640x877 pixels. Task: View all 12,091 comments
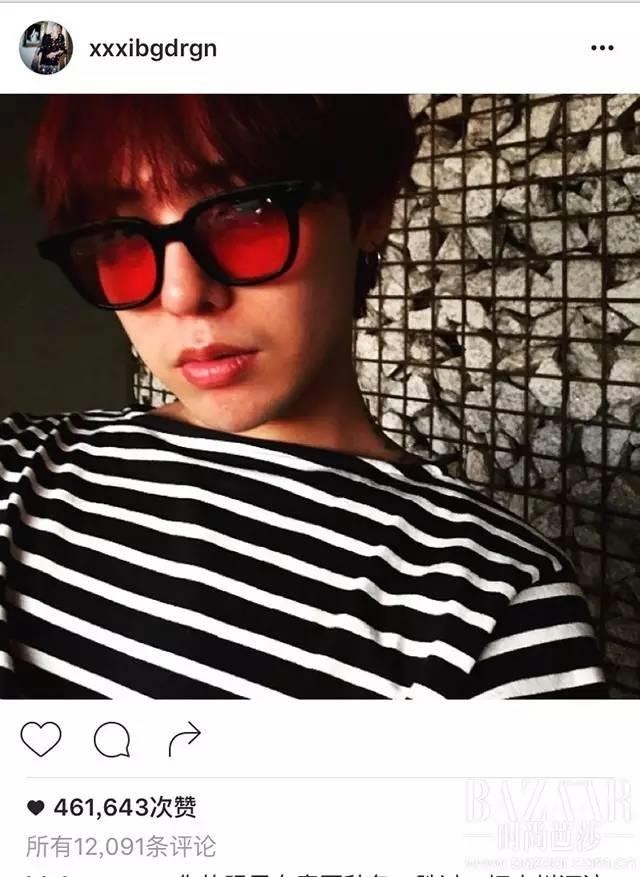pos(120,847)
